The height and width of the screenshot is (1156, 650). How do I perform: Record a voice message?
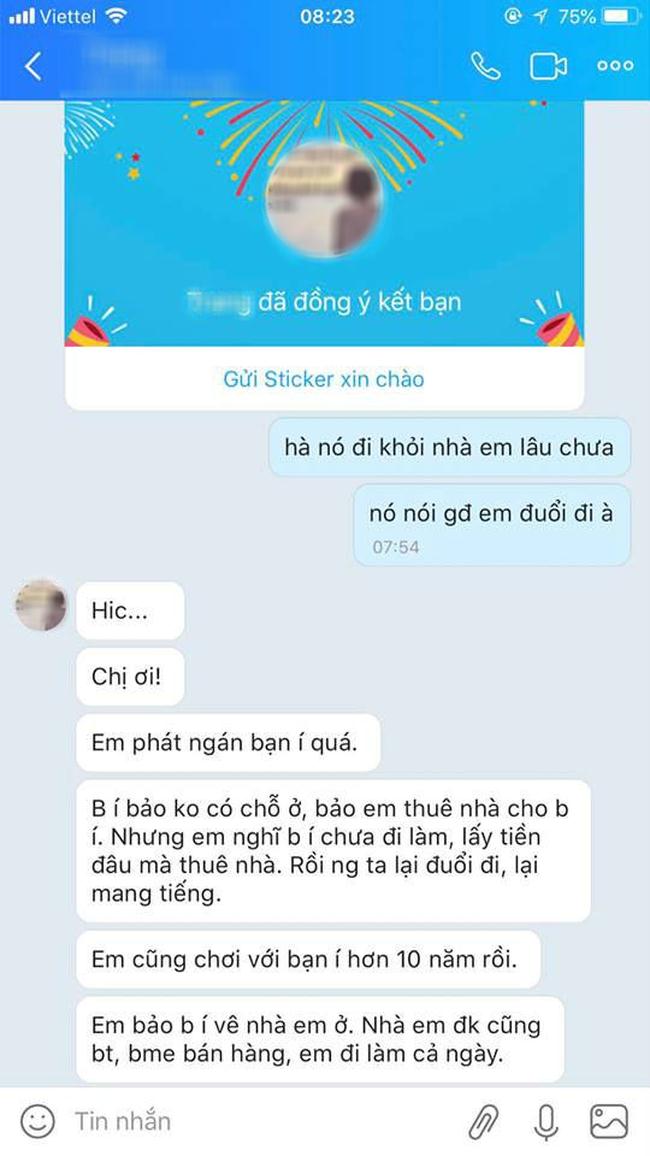click(x=546, y=1122)
